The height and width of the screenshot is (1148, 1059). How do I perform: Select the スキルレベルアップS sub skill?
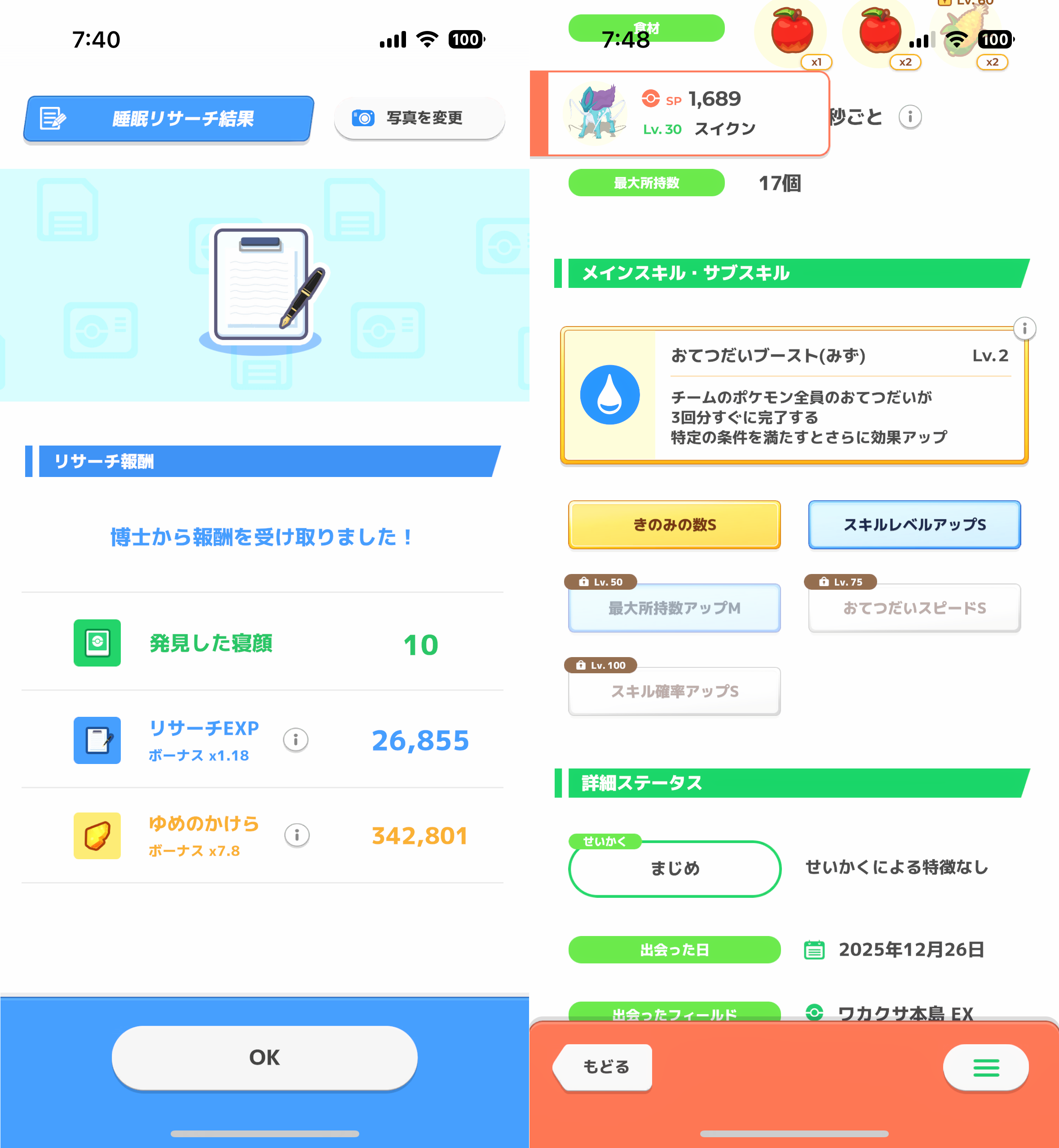914,525
